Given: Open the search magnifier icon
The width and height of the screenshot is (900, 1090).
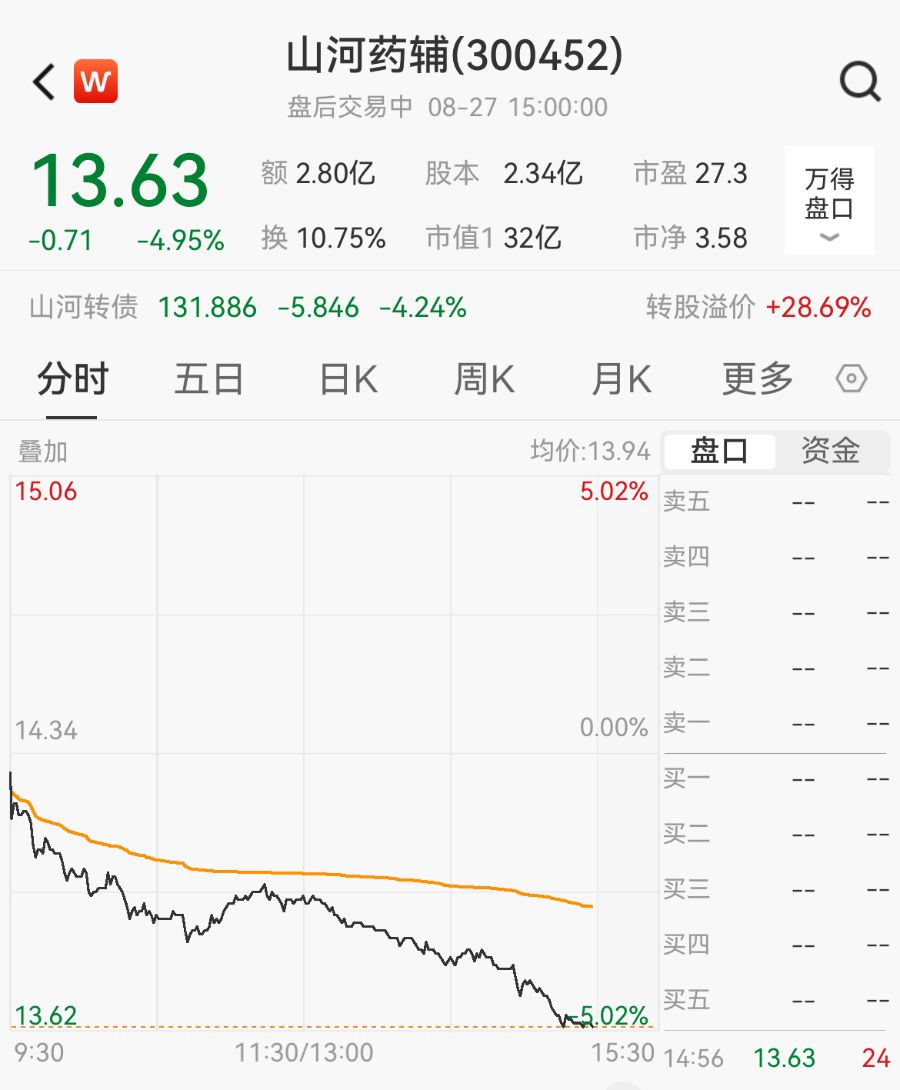Looking at the screenshot, I should click(x=859, y=82).
